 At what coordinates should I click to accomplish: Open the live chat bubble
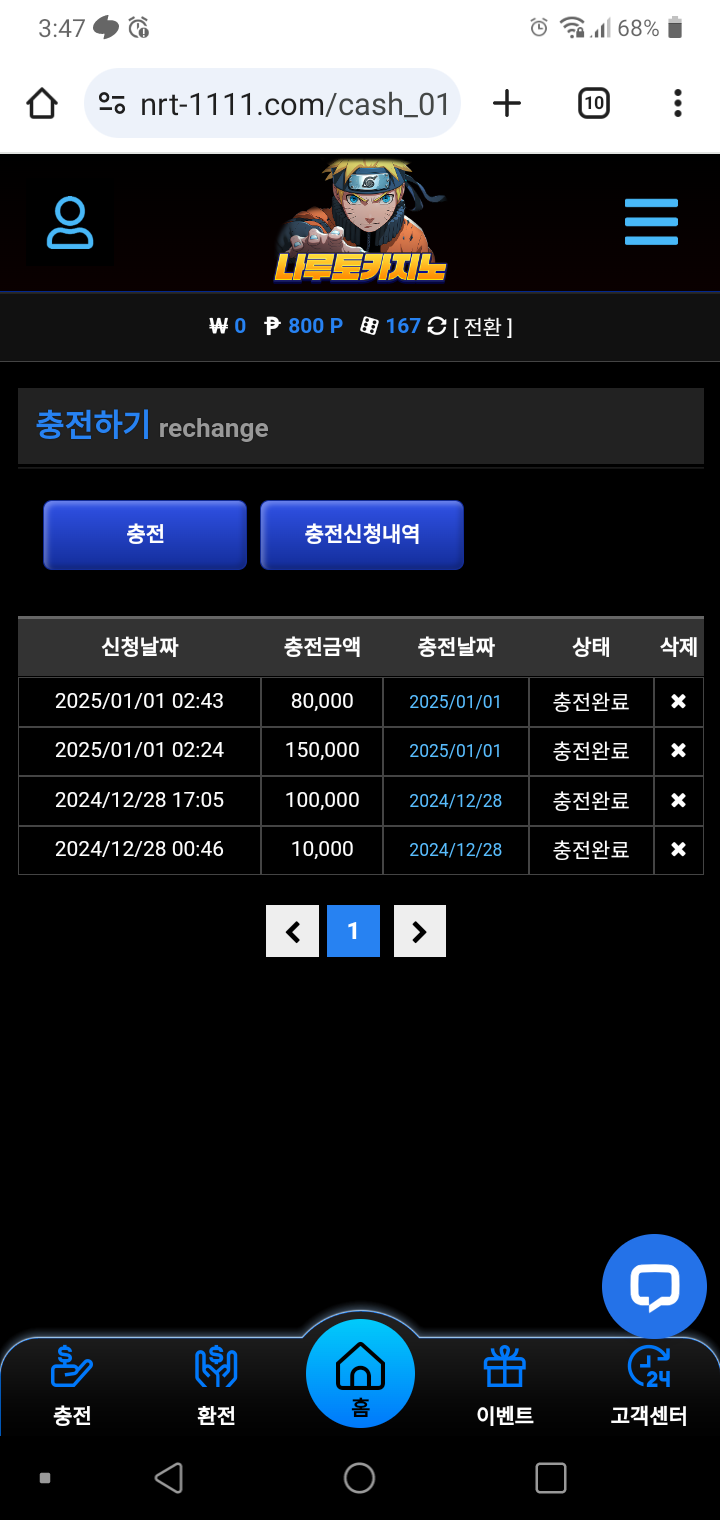coord(654,1286)
